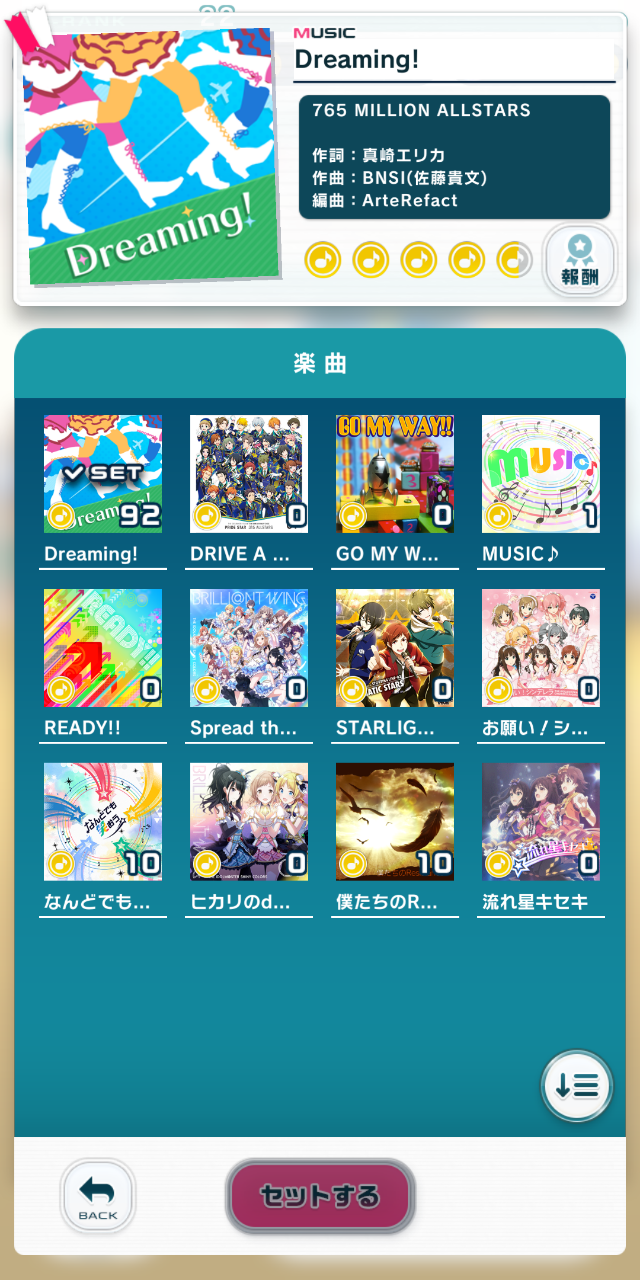Select the なんどでも... song tile
640x1280 pixels.
(103, 822)
